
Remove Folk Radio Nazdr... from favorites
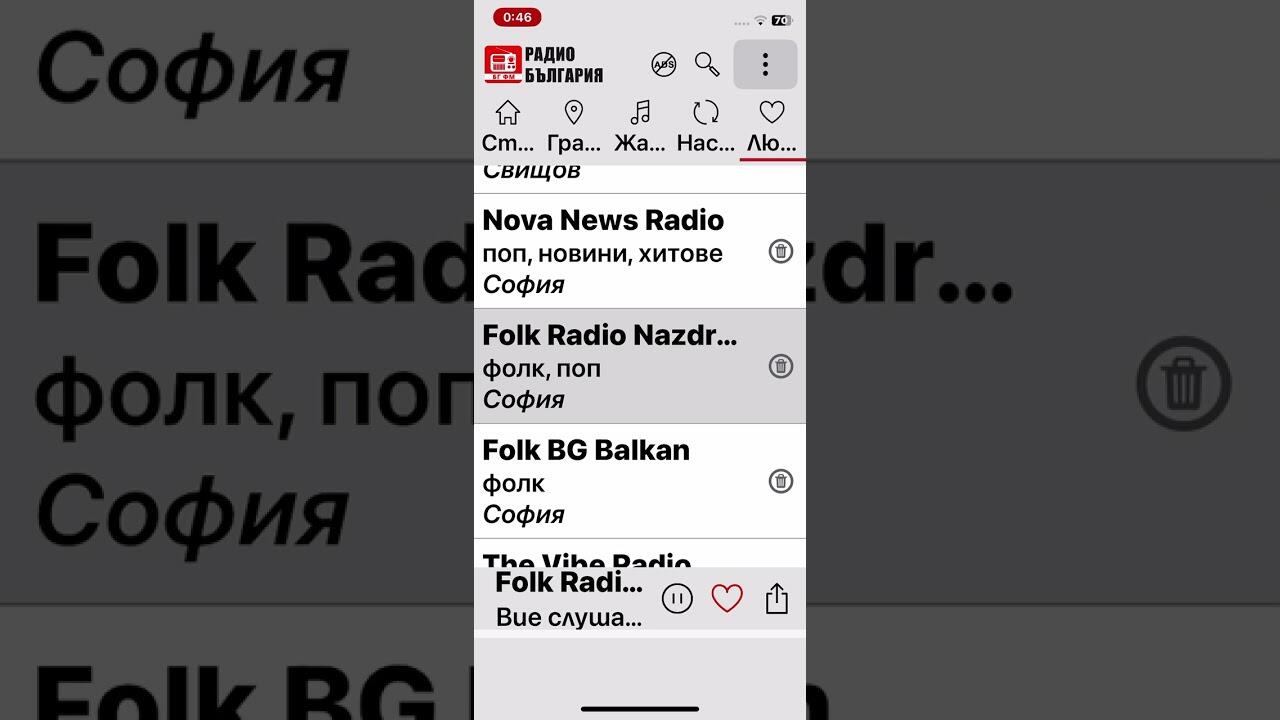point(781,366)
